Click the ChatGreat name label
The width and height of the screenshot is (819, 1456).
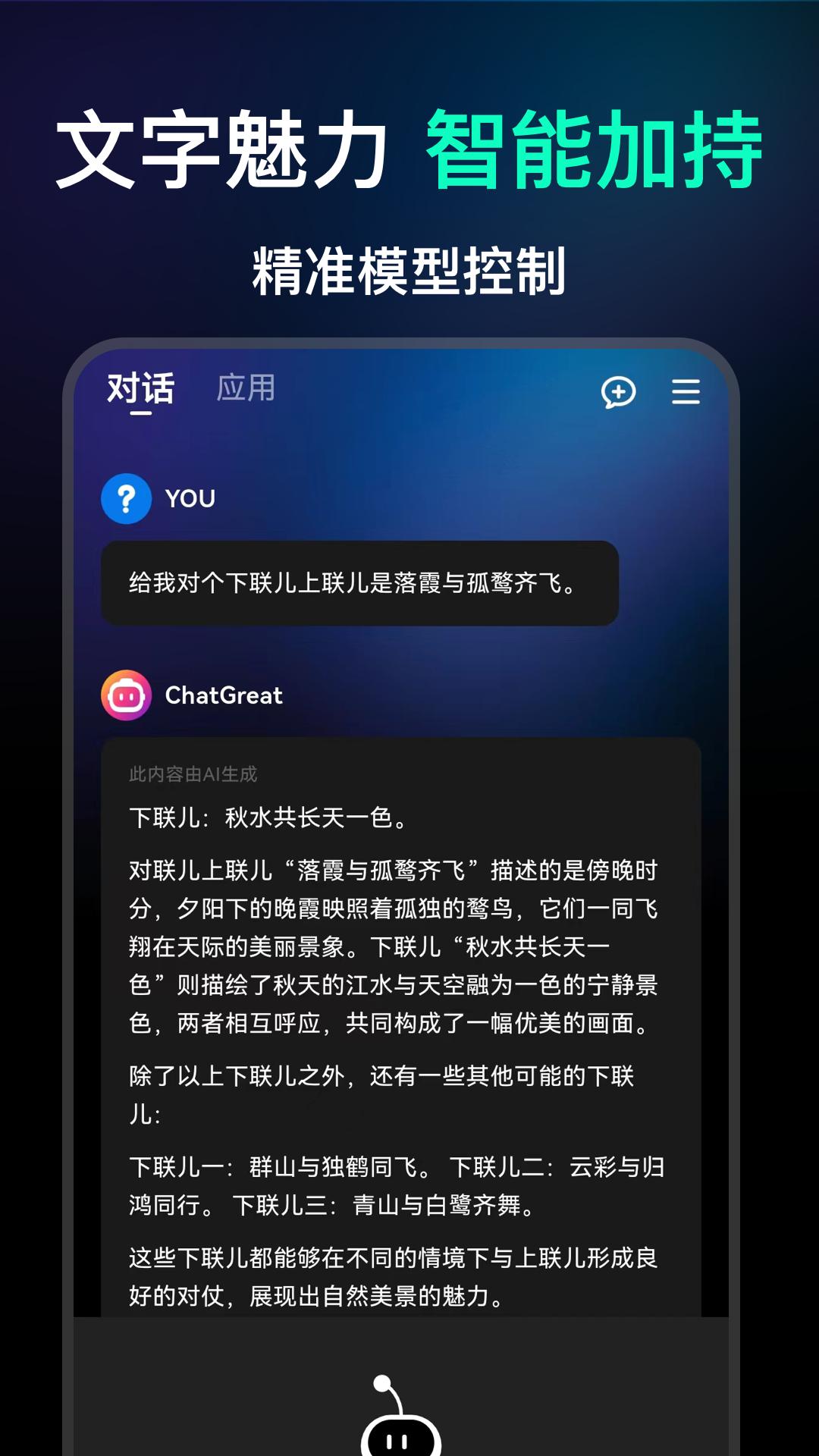(224, 695)
